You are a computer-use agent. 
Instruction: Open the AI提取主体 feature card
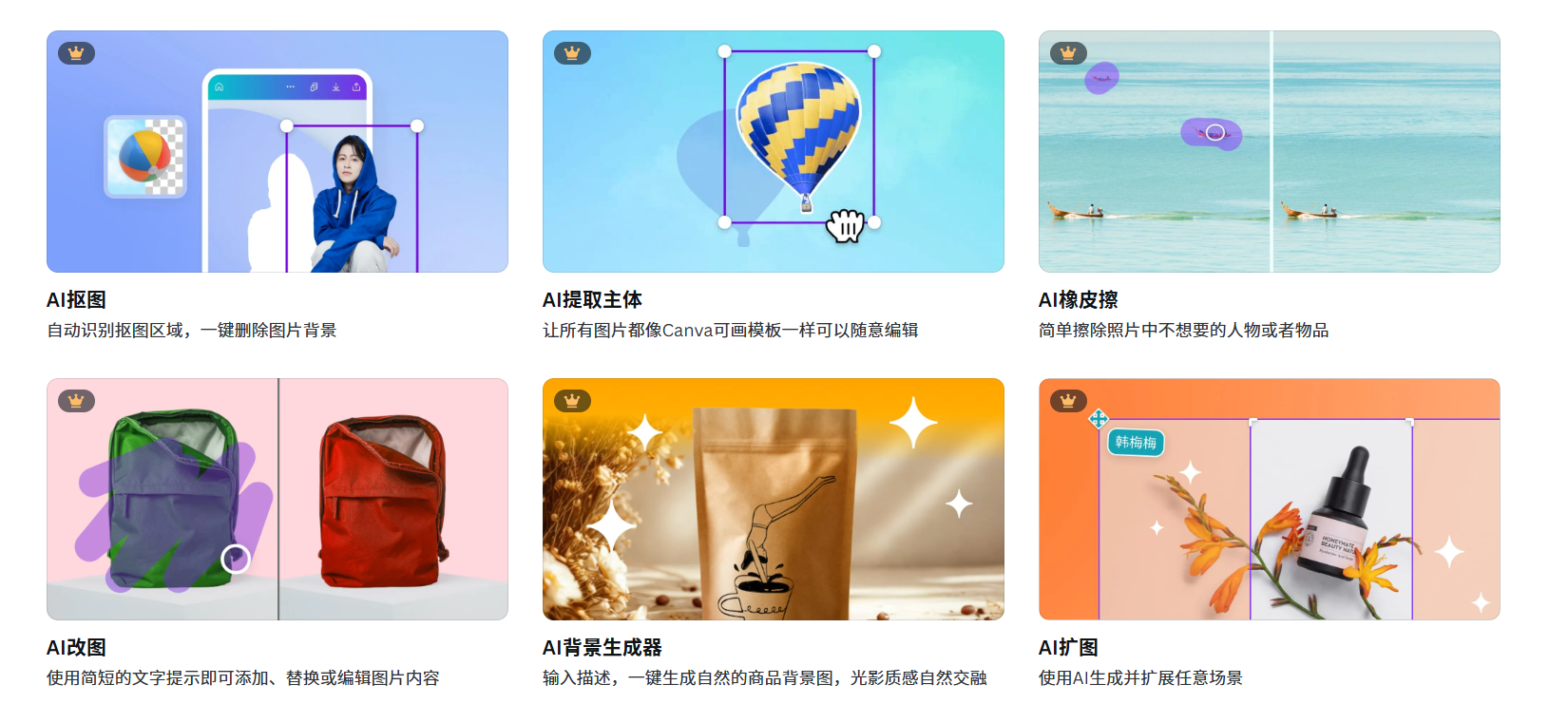tap(773, 152)
